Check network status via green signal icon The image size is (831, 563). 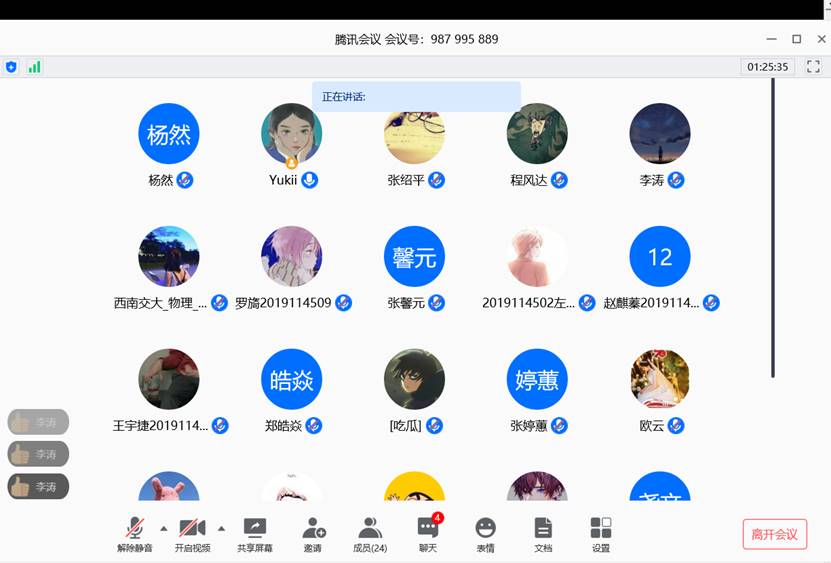(34, 67)
